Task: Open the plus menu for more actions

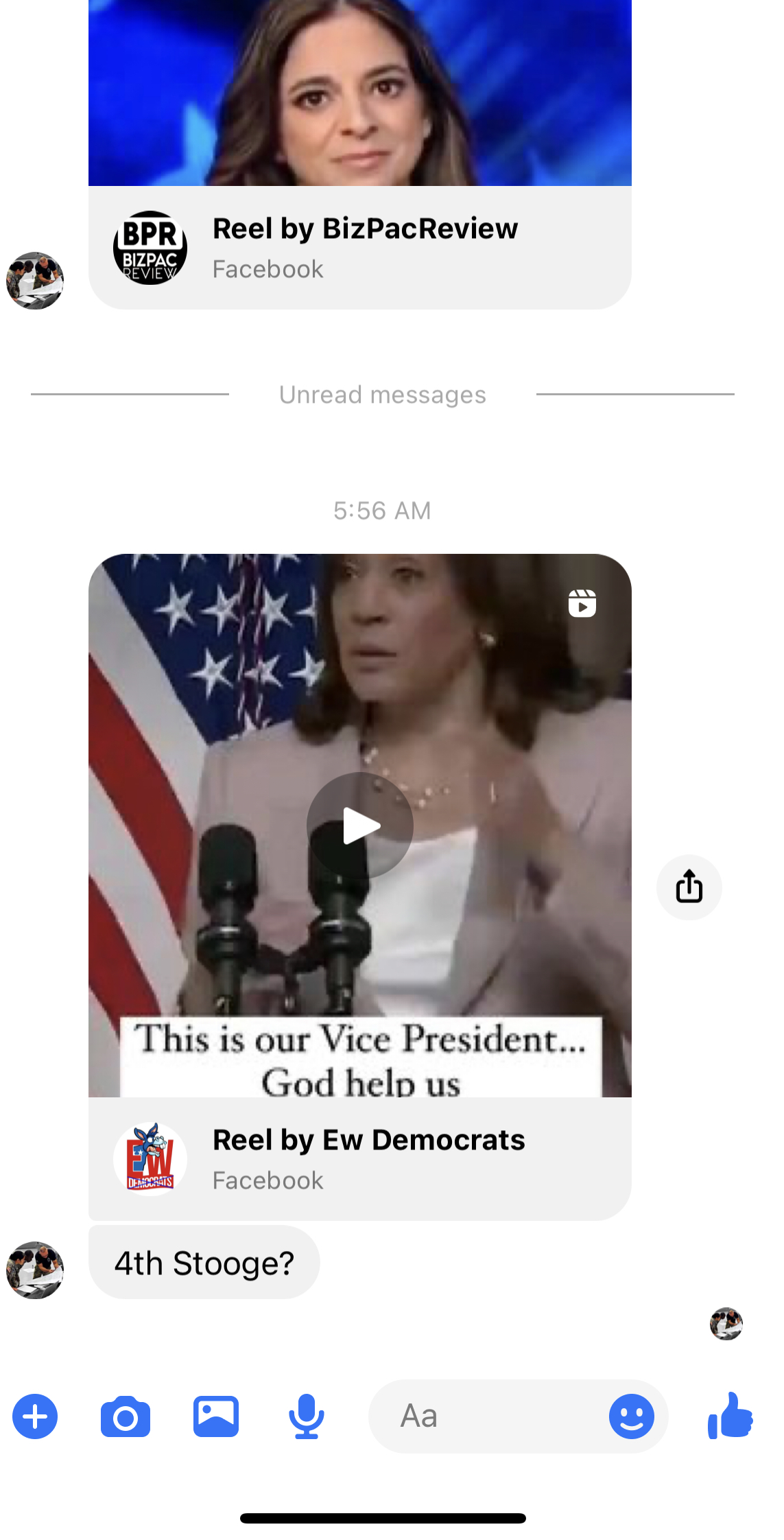Action: coord(35,1416)
